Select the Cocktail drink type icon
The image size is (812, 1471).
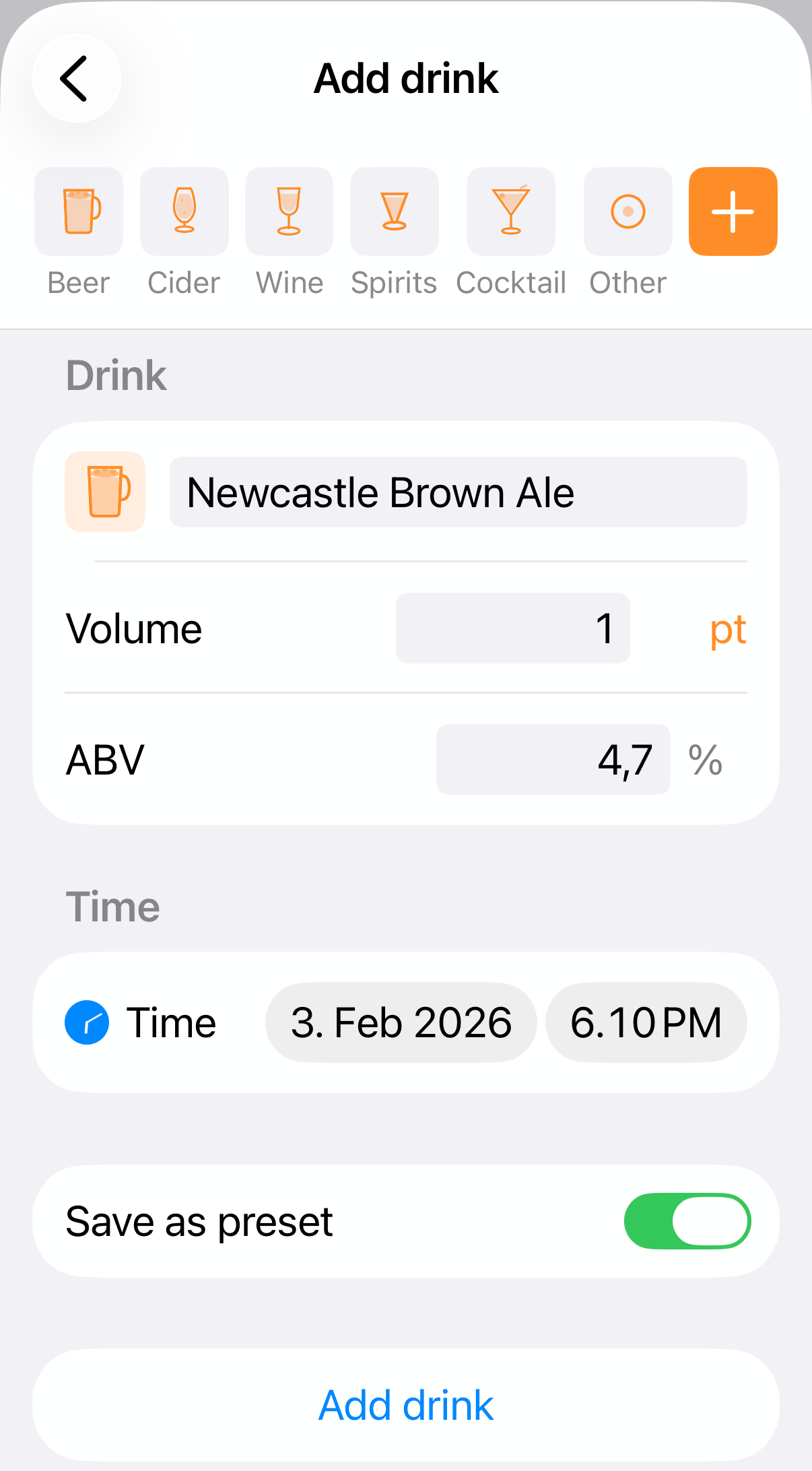(x=511, y=211)
